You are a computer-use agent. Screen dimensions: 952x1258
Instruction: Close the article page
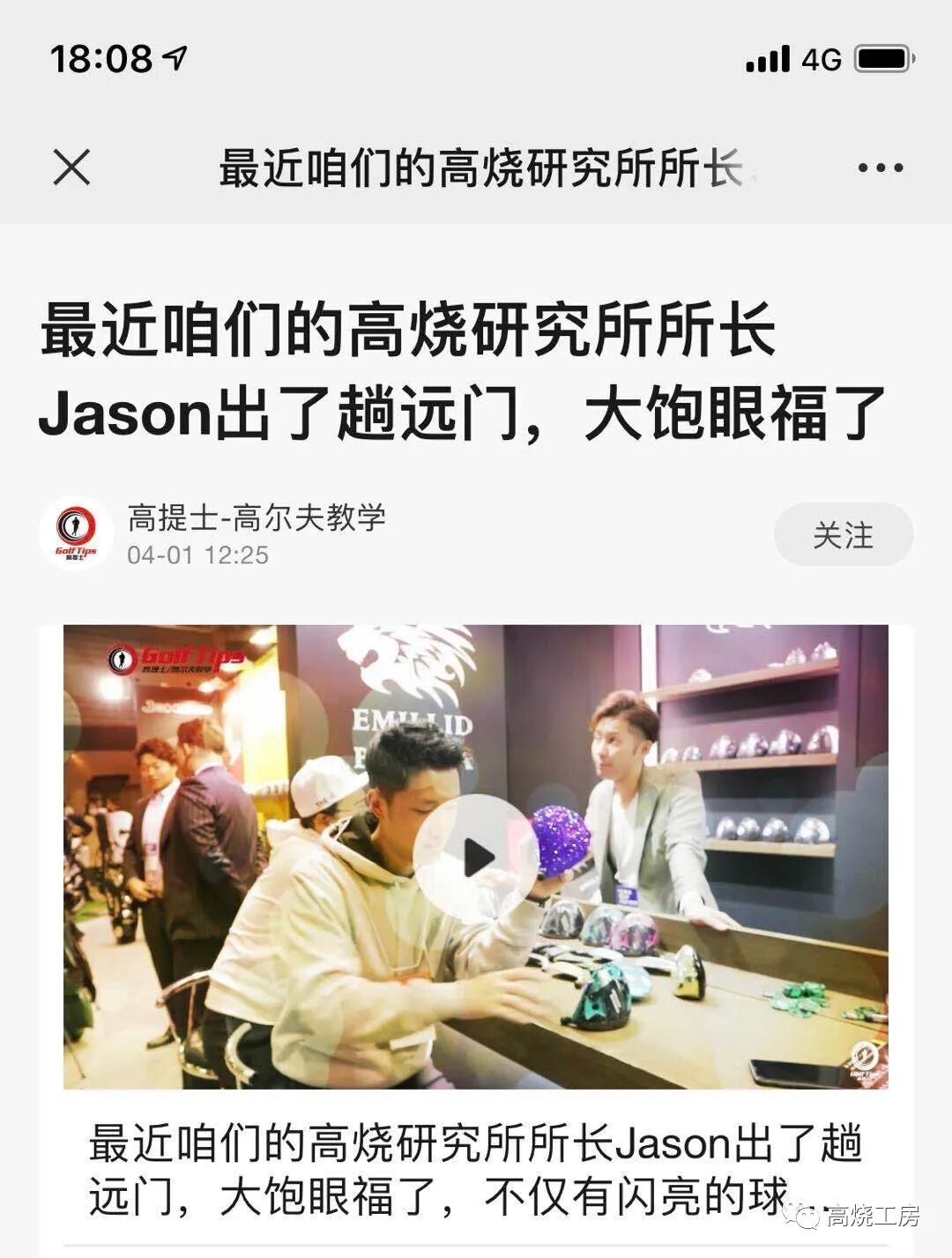coord(71,167)
